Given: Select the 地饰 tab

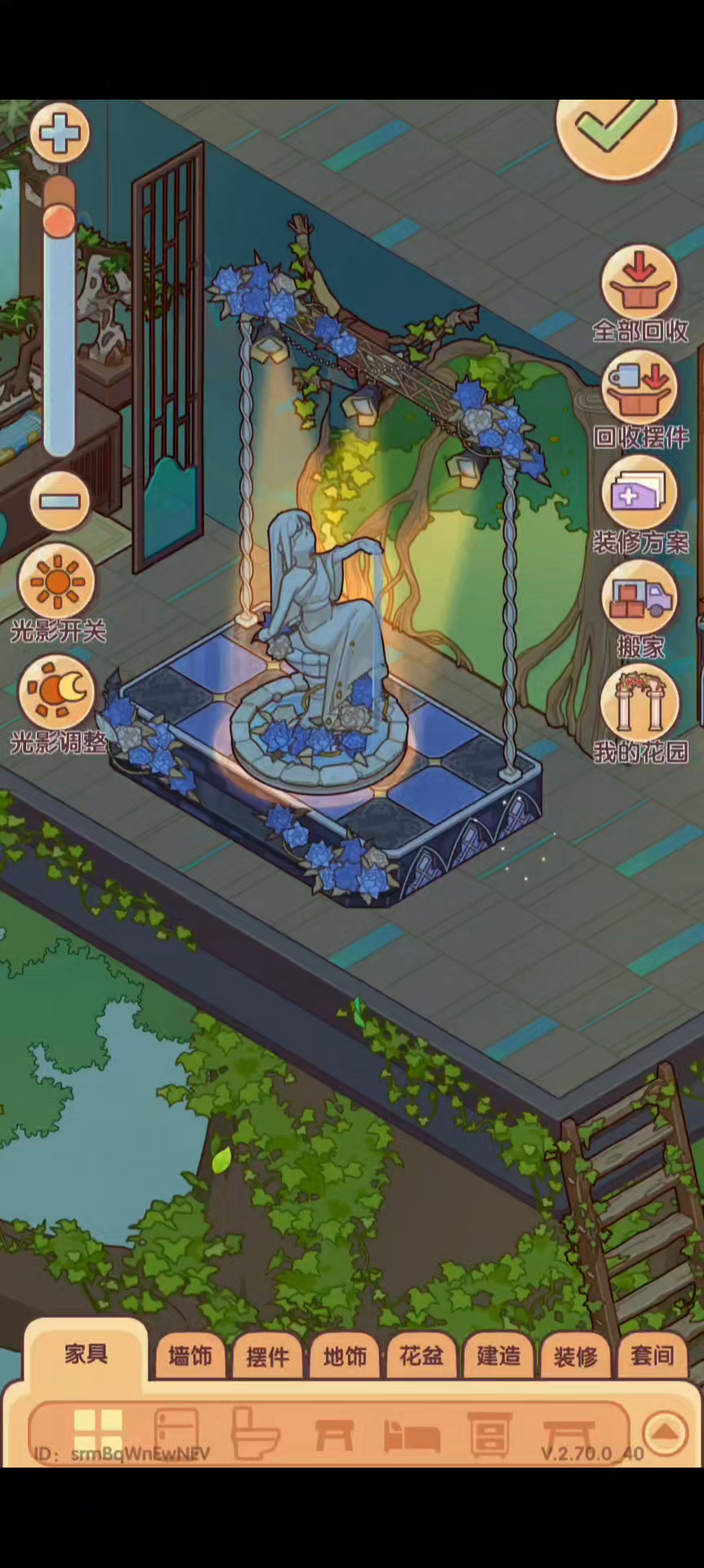Looking at the screenshot, I should pyautogui.click(x=345, y=1356).
